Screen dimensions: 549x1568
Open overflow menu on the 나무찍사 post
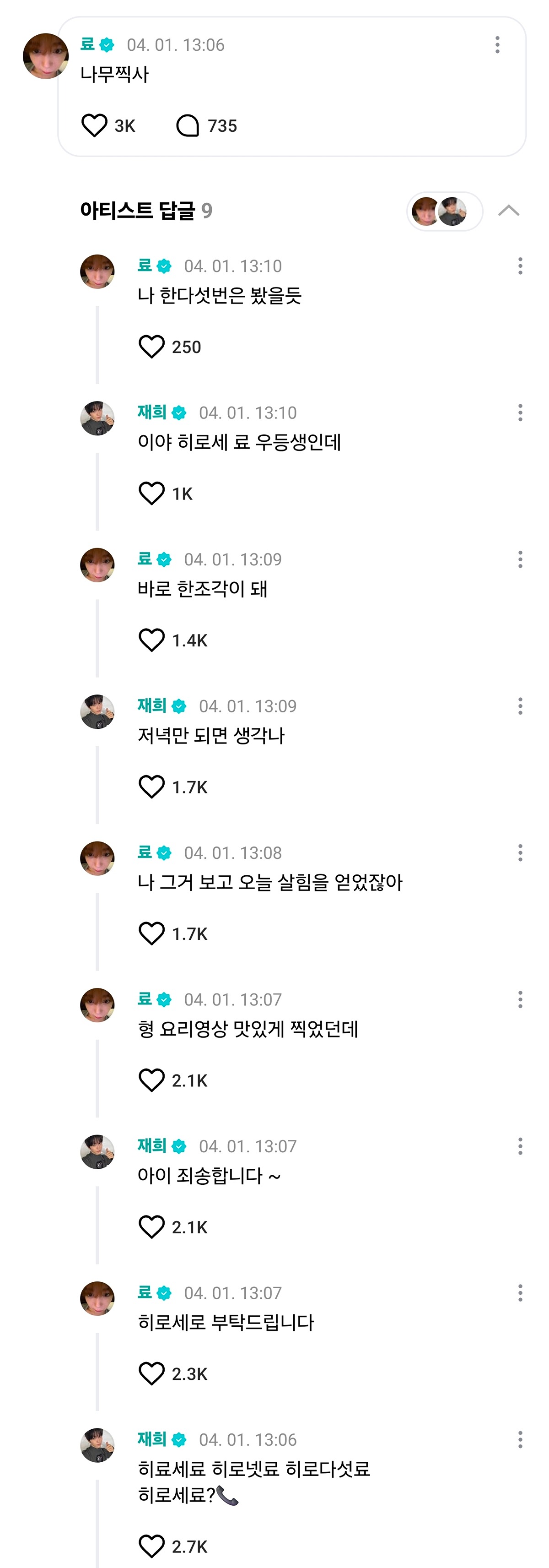pos(497,44)
